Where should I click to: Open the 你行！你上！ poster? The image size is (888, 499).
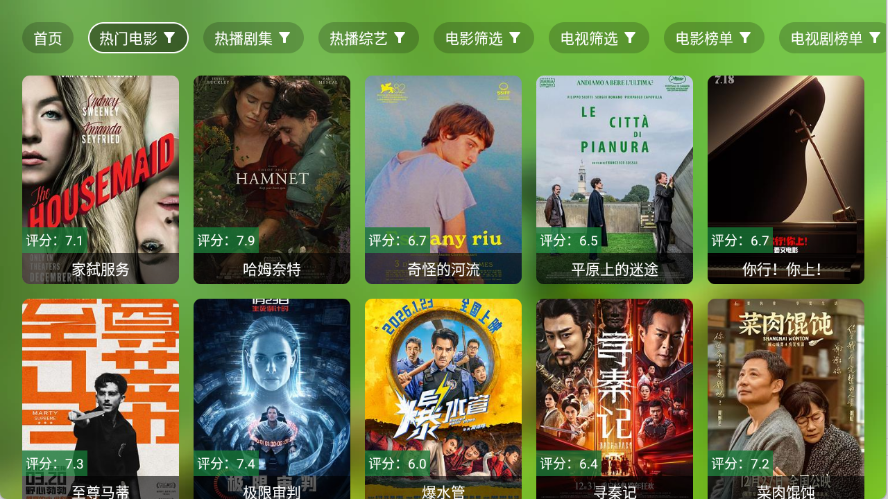786,180
